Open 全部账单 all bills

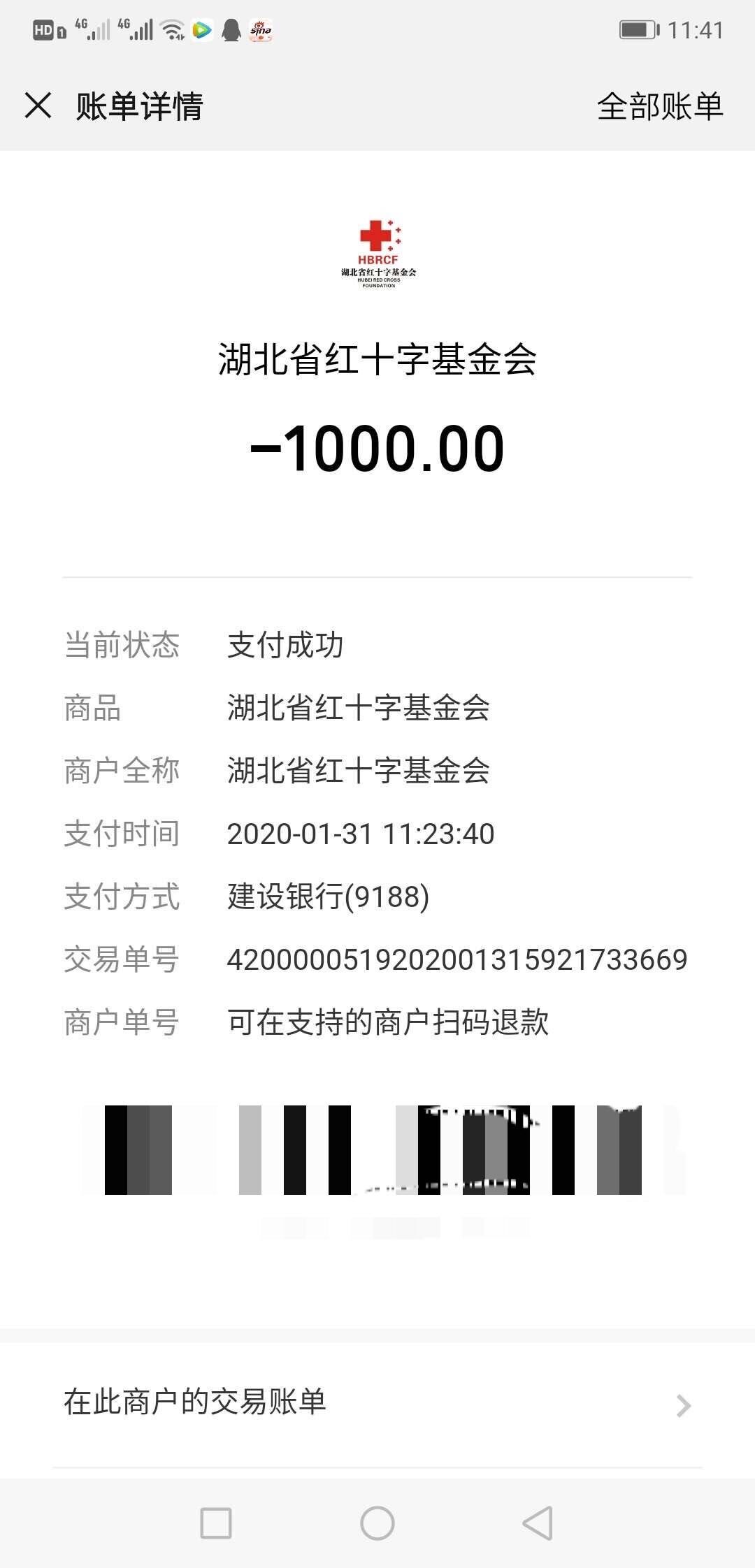pyautogui.click(x=659, y=107)
